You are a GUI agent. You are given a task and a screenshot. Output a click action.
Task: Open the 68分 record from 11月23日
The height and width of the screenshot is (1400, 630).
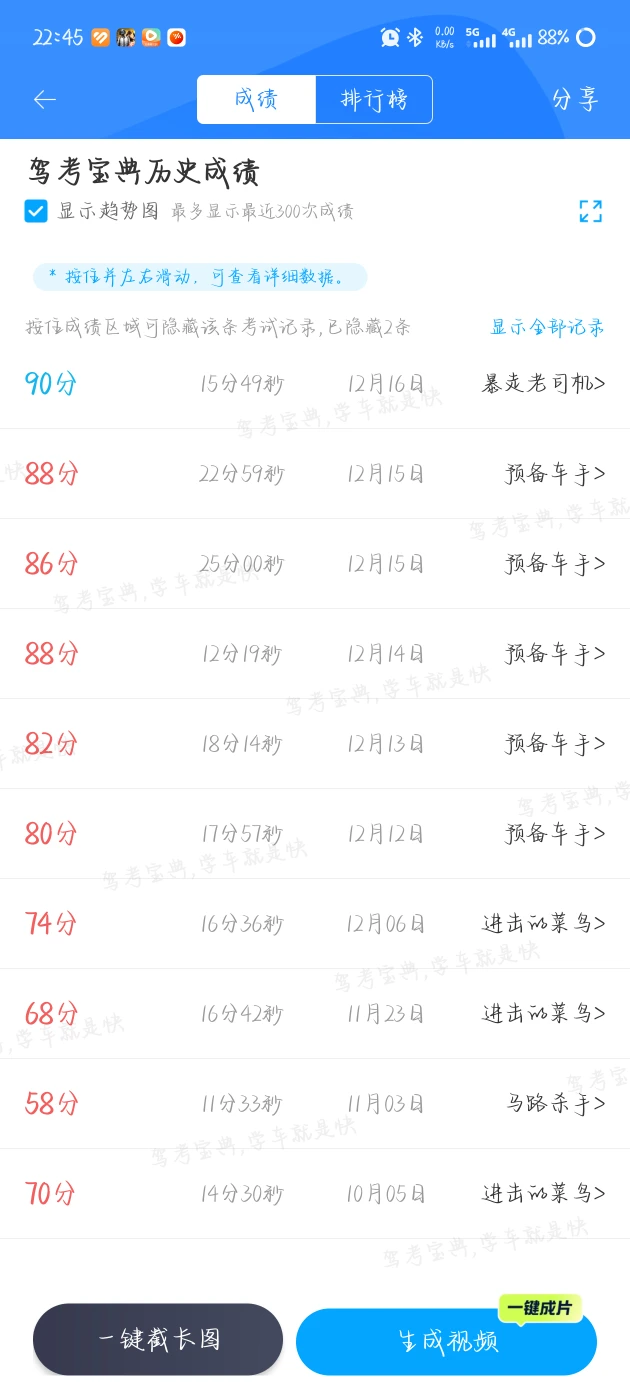click(x=315, y=1014)
